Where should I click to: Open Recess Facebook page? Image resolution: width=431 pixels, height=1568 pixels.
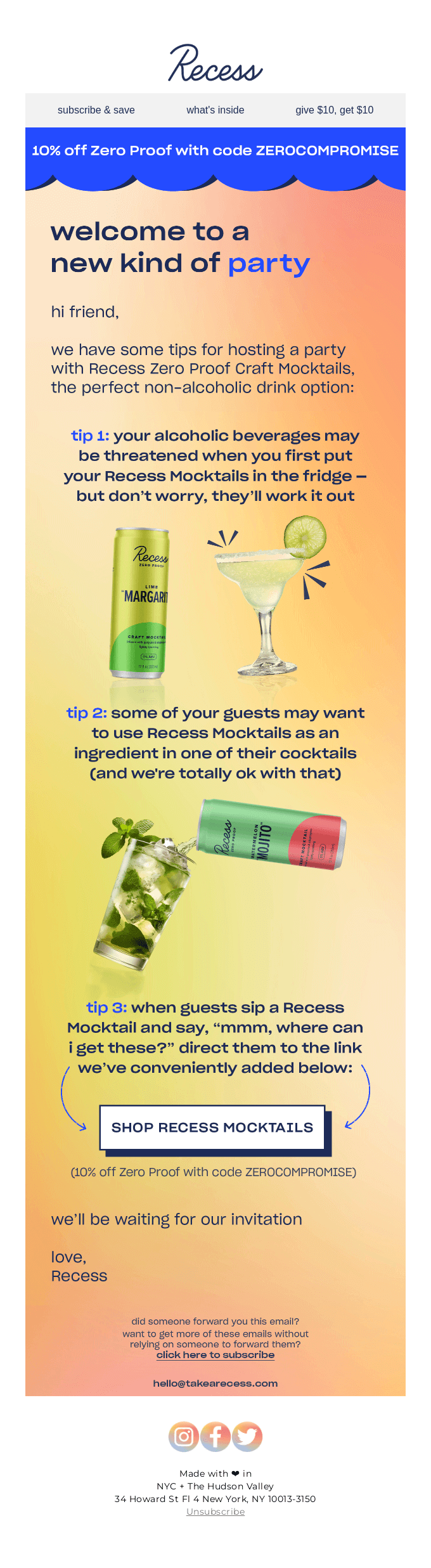tap(215, 1436)
